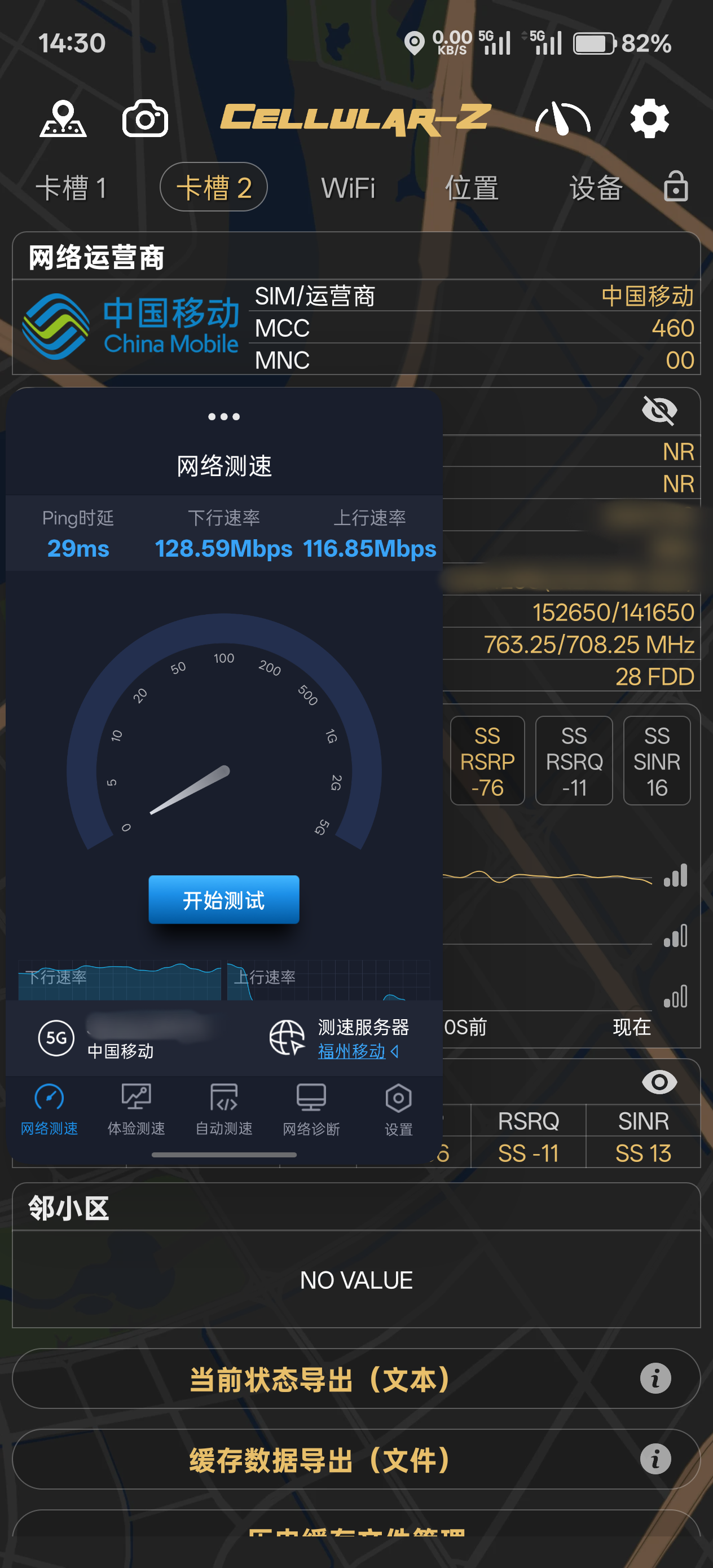Open the map view icon
Viewport: 713px width, 1568px height.
pyautogui.click(x=63, y=118)
